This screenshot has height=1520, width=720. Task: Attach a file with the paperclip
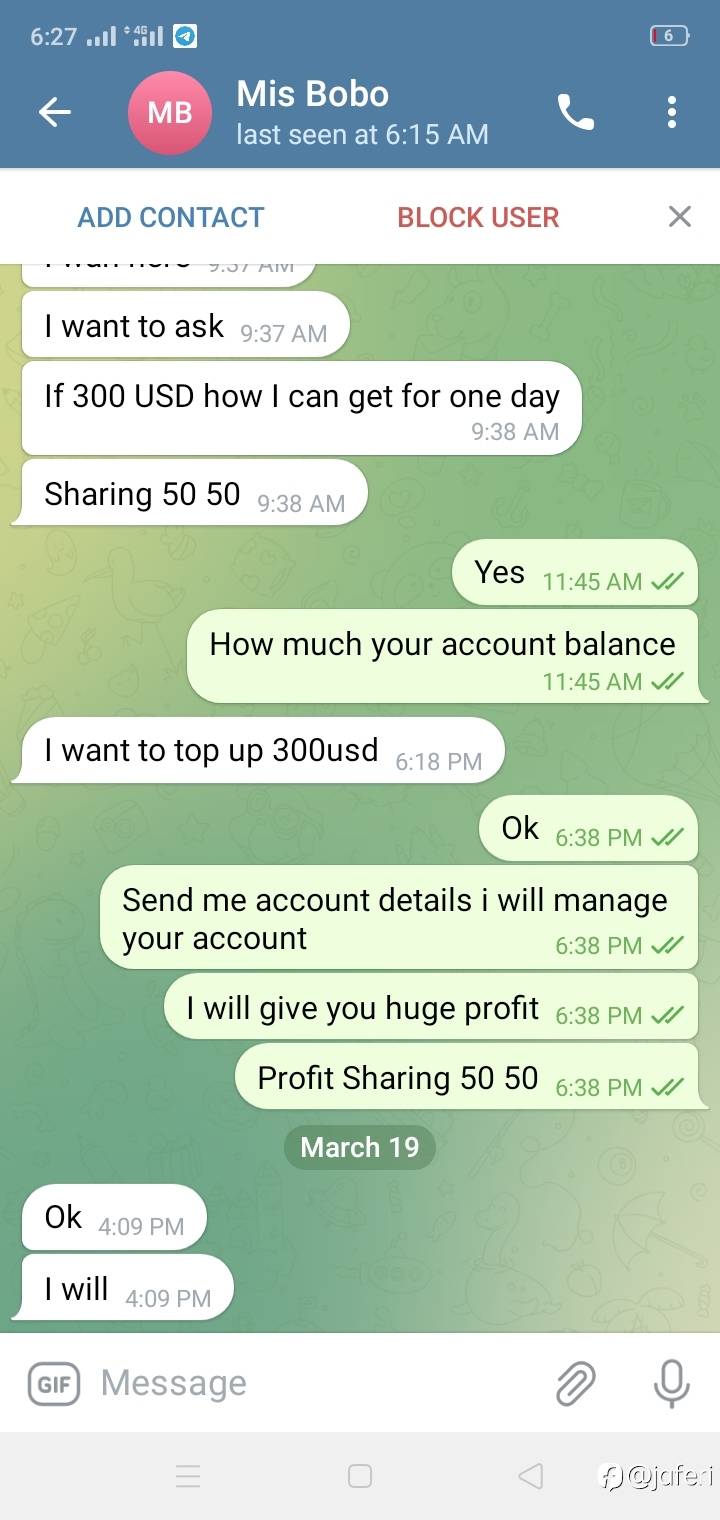[x=576, y=1384]
